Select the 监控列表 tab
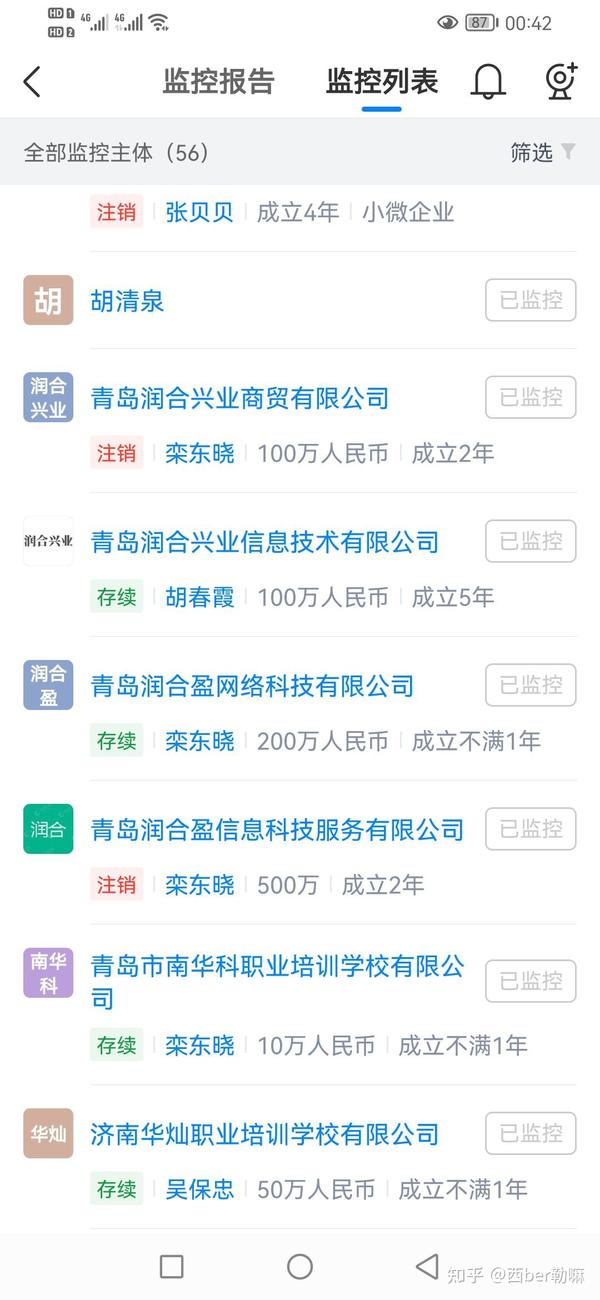600x1300 pixels. [x=382, y=82]
